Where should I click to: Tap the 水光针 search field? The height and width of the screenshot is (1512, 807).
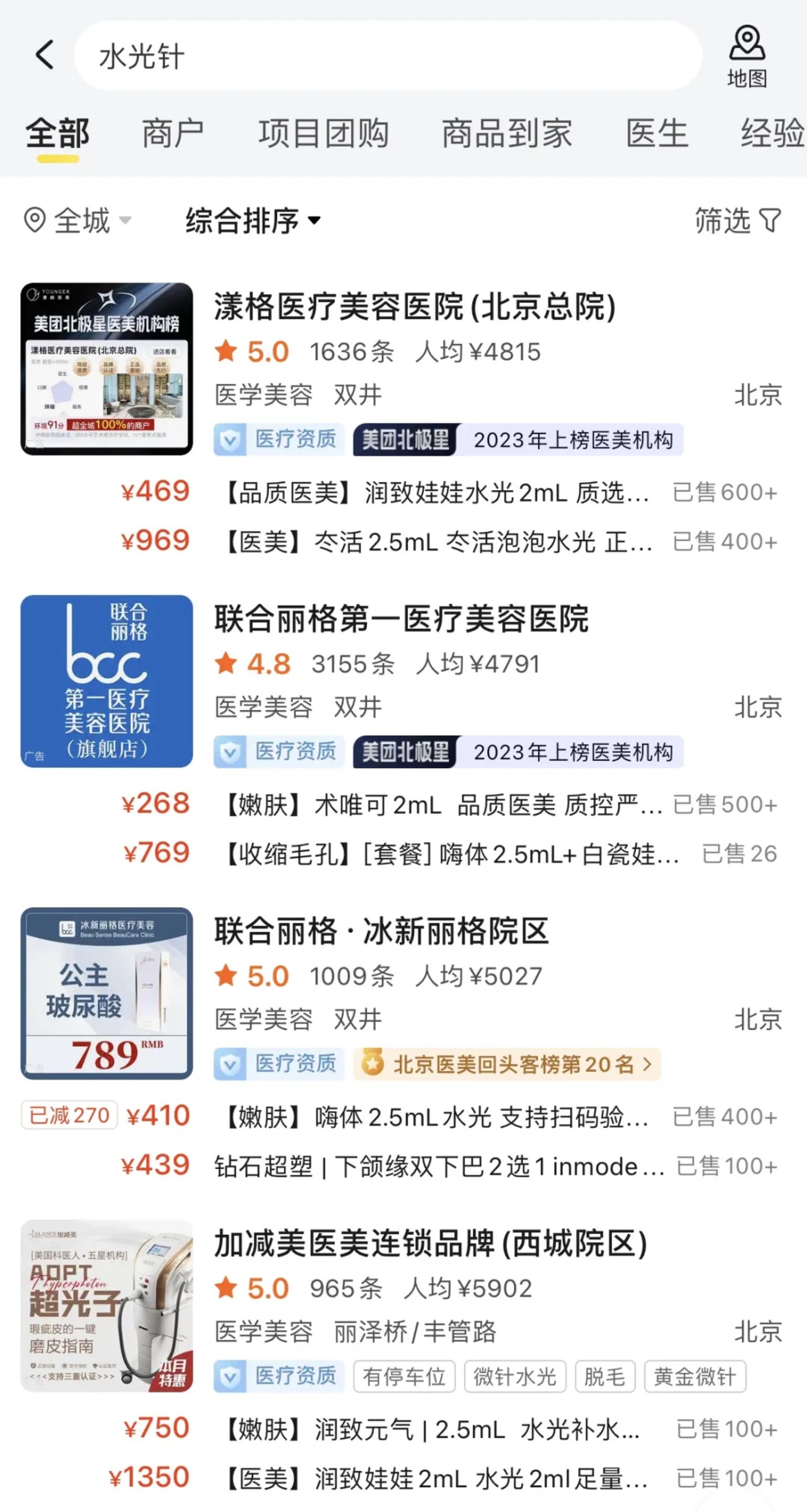[387, 57]
